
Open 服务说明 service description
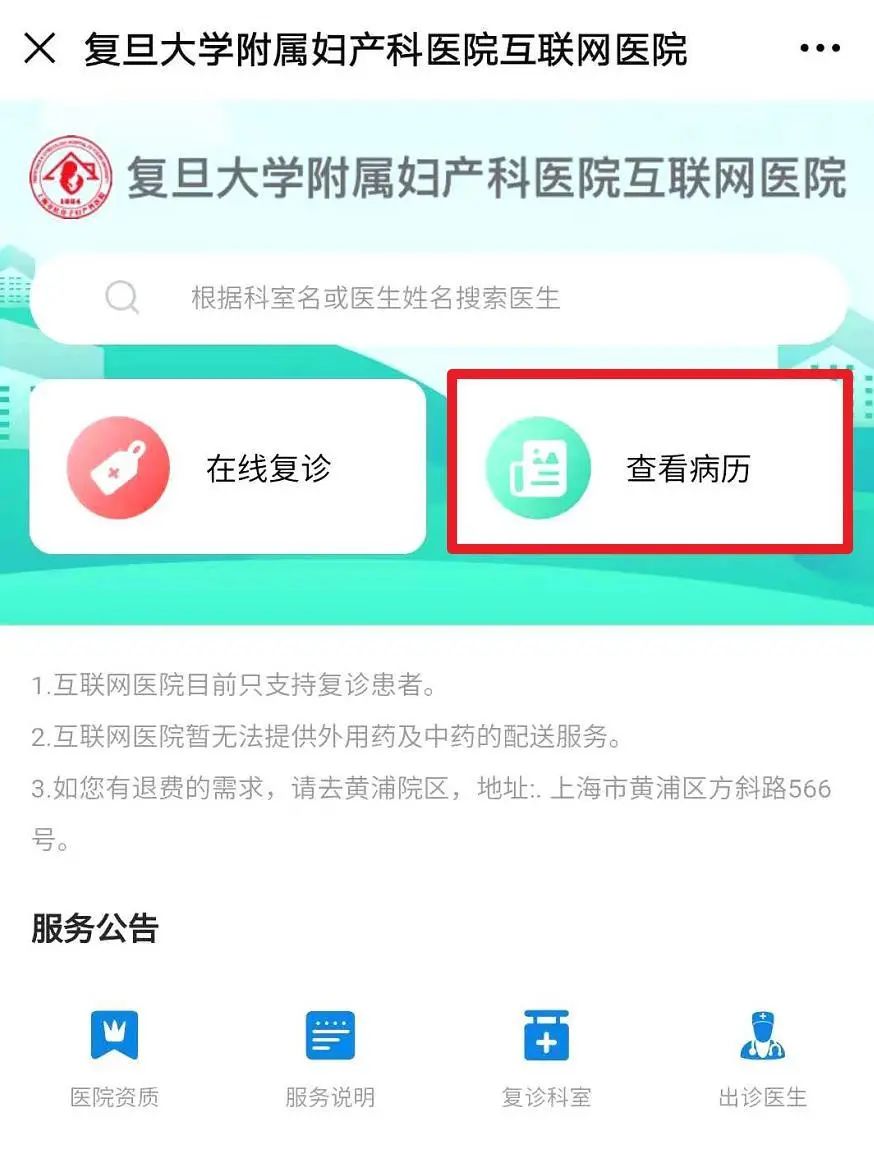pos(330,1059)
